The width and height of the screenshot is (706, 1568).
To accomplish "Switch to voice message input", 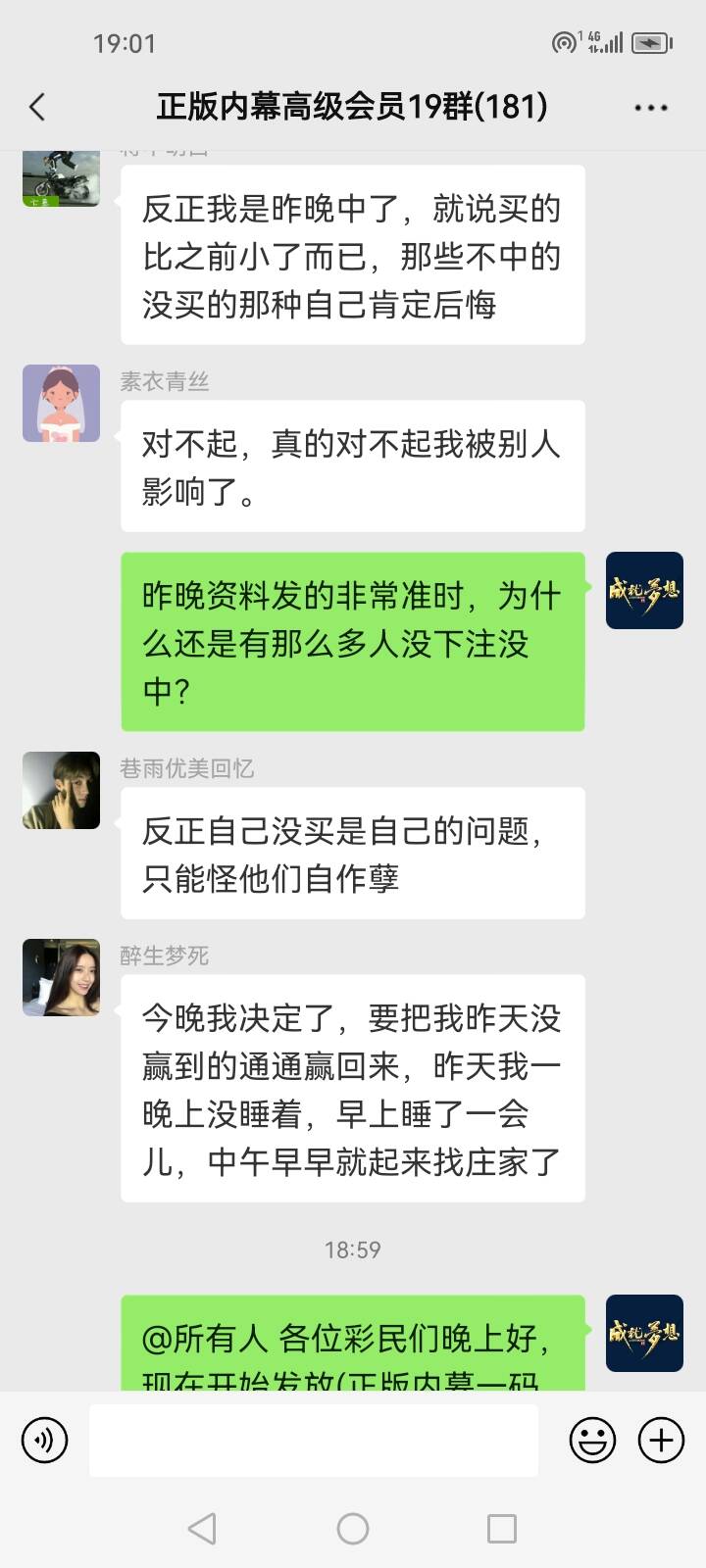I will (x=45, y=1441).
